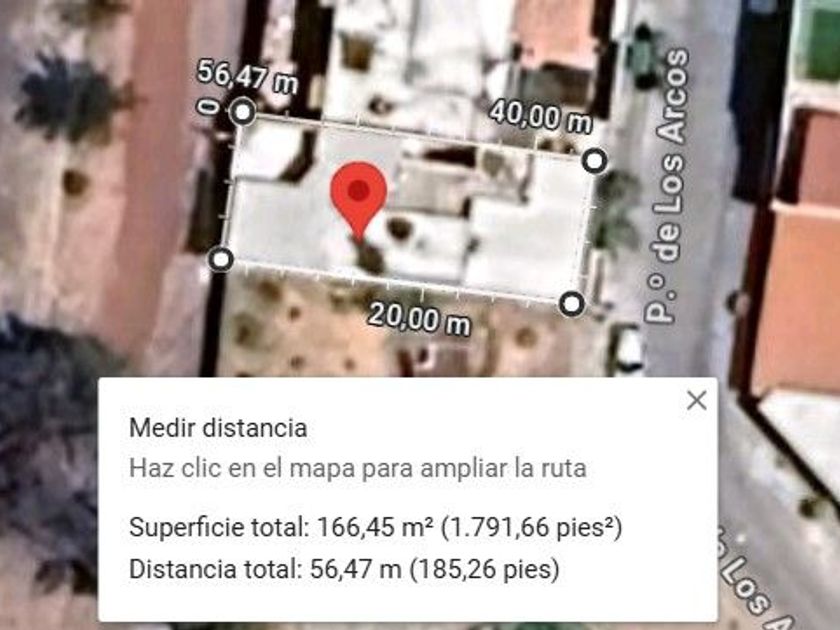Tap the red location pin
The height and width of the screenshot is (630, 840).
coord(359,194)
